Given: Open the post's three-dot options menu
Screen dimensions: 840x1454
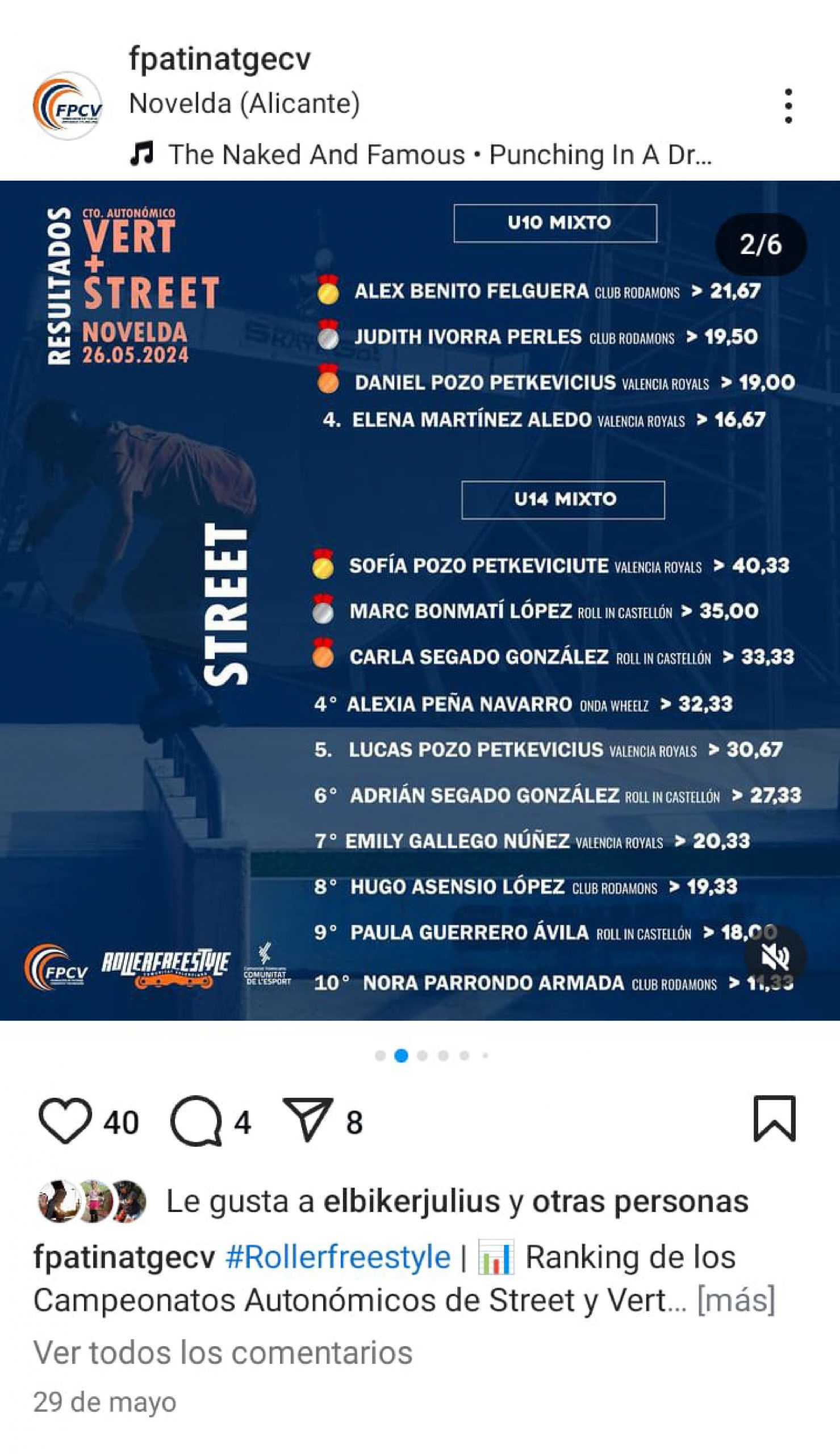Looking at the screenshot, I should point(788,106).
